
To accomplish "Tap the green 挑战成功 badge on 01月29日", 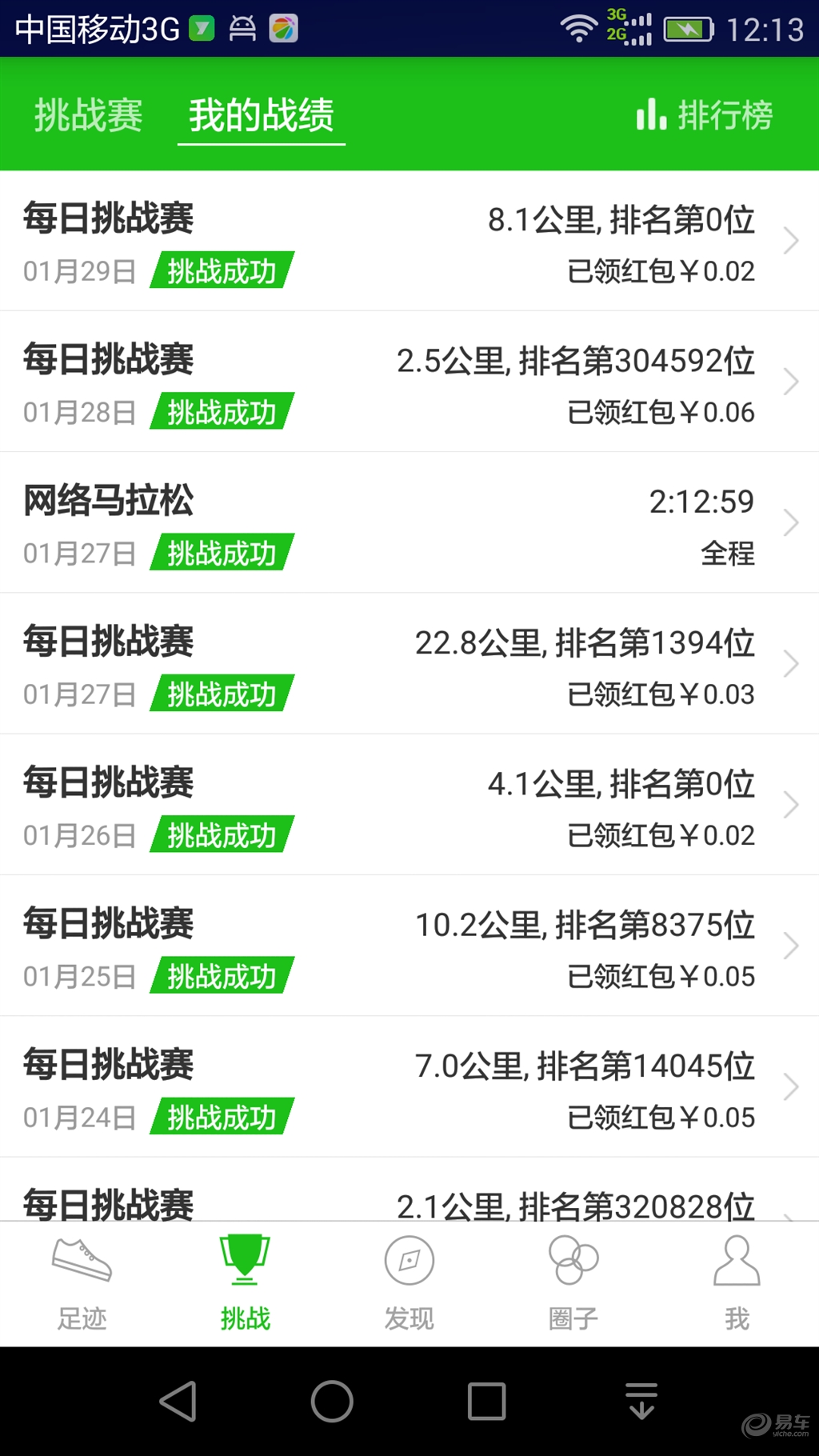I will [x=222, y=272].
